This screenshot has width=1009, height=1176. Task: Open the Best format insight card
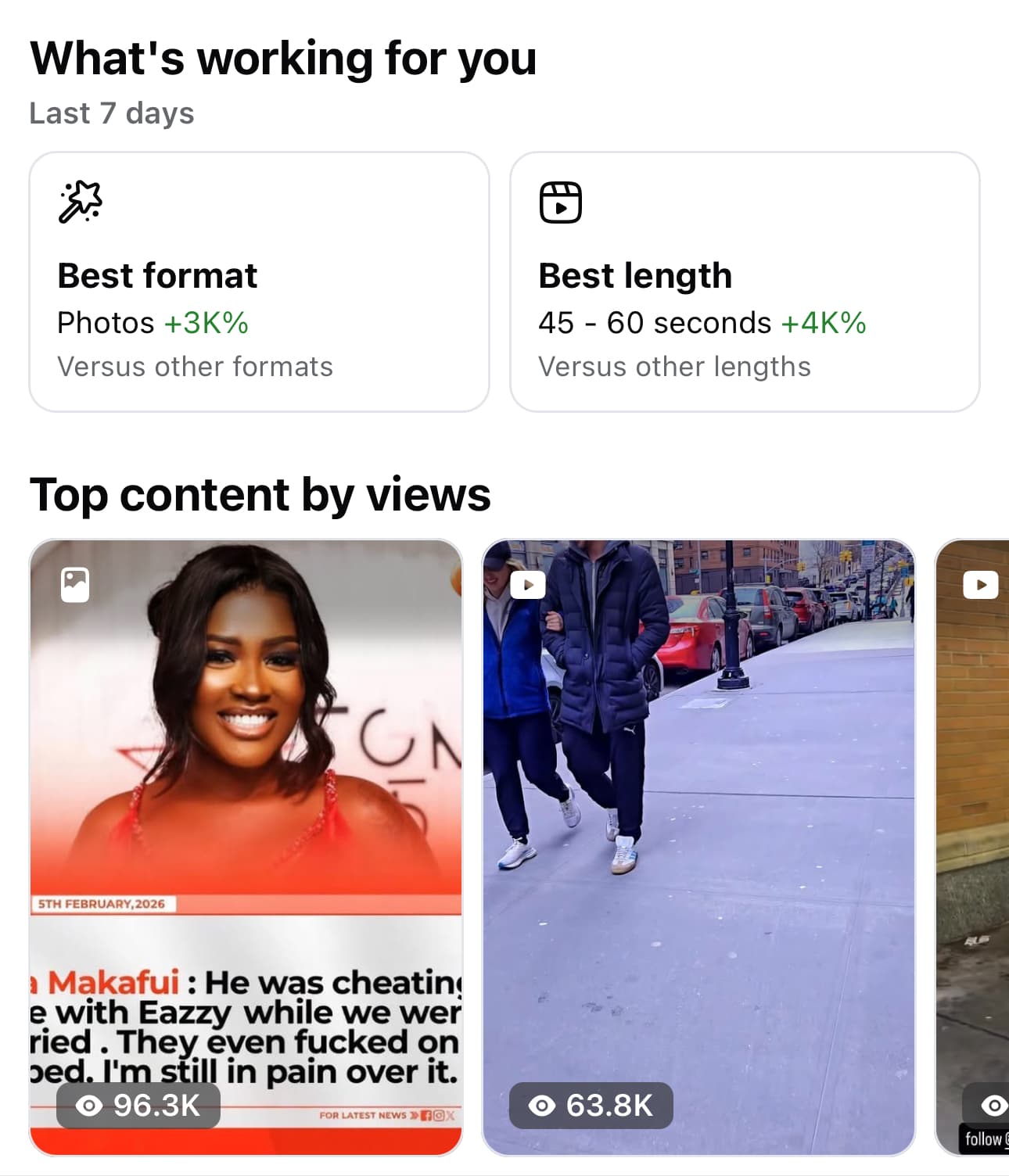pos(259,281)
